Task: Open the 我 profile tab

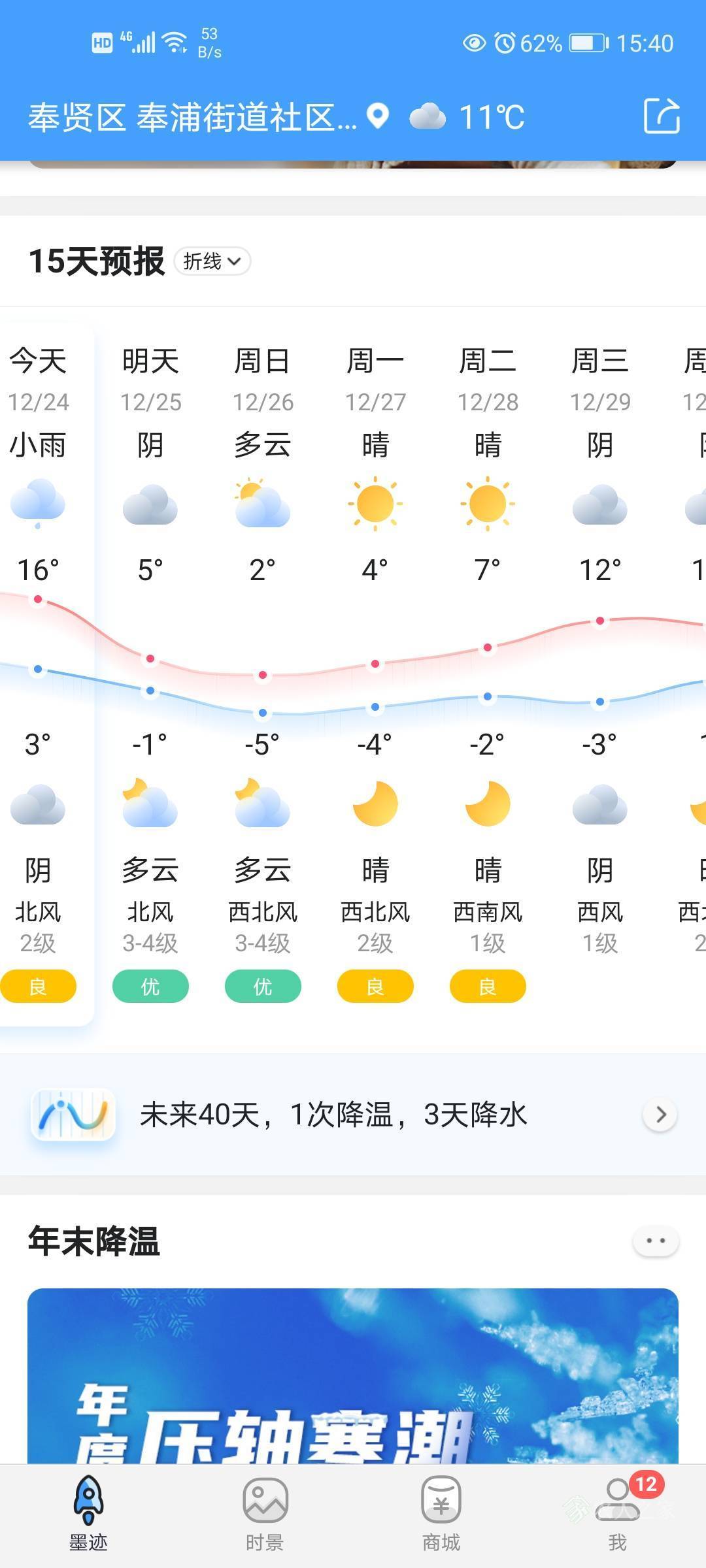Action: coord(618,1514)
